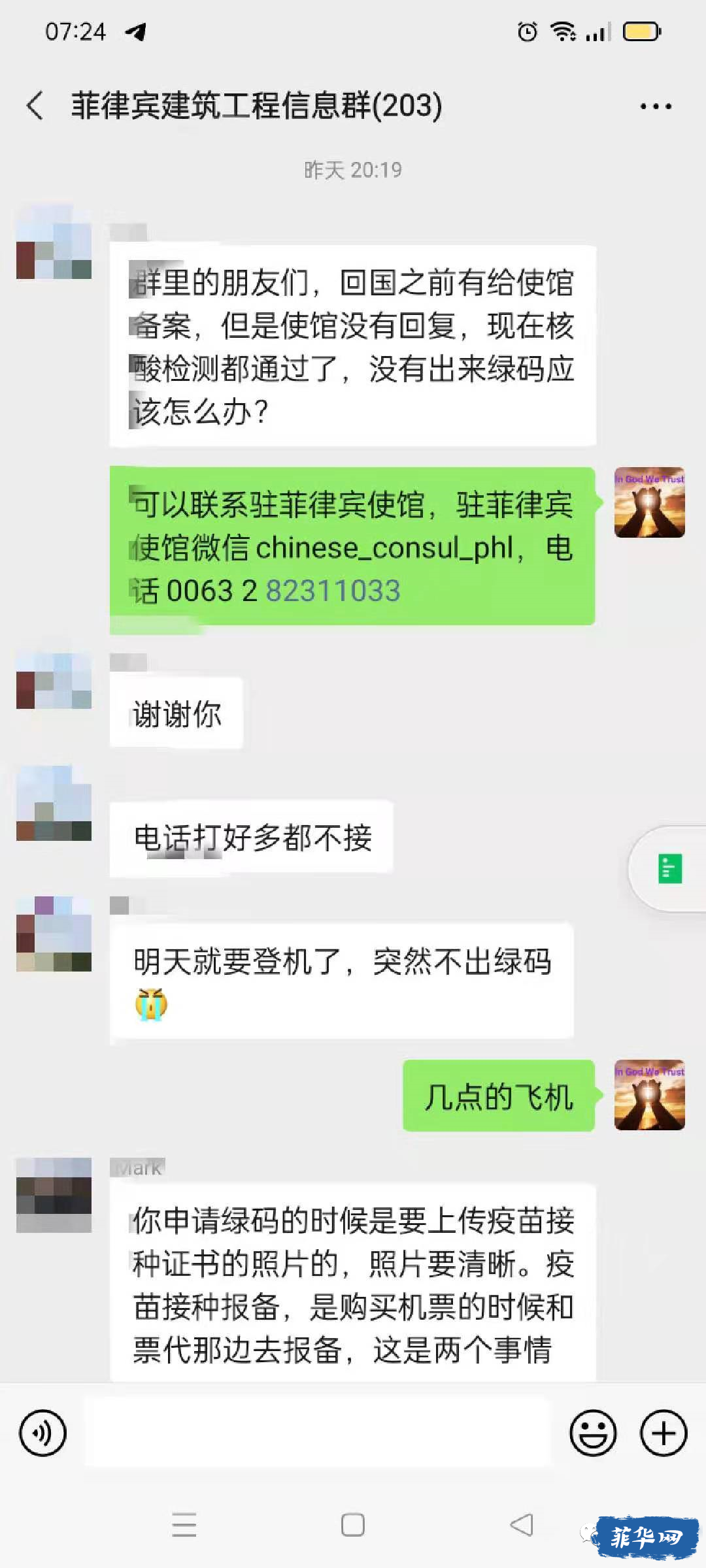Screen dimensions: 706x1568
Task: Tap the system home button
Action: click(353, 1526)
